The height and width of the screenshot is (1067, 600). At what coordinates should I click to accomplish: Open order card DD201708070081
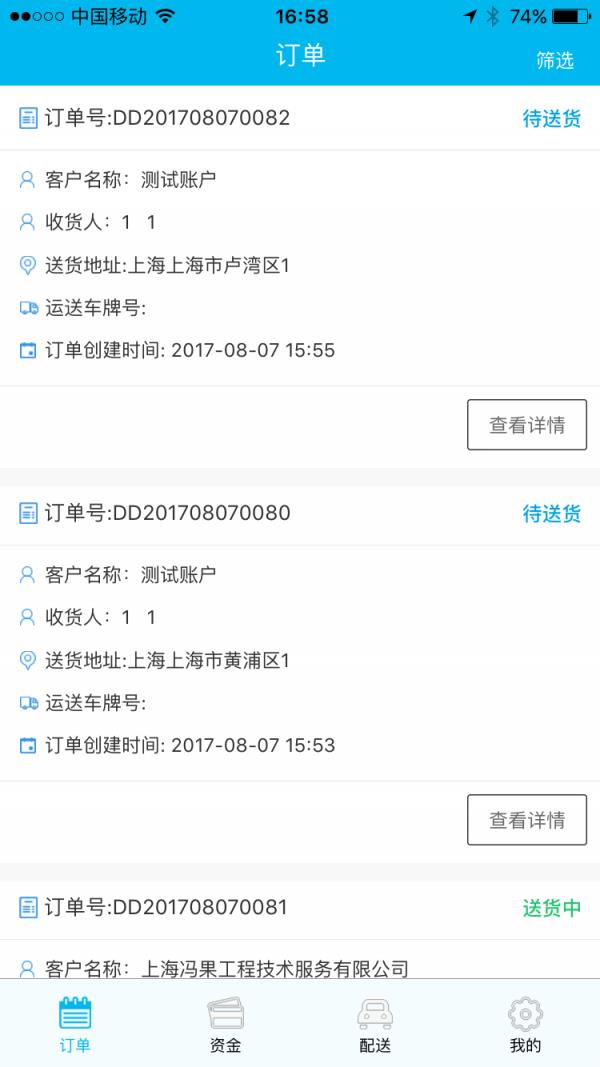(300, 930)
